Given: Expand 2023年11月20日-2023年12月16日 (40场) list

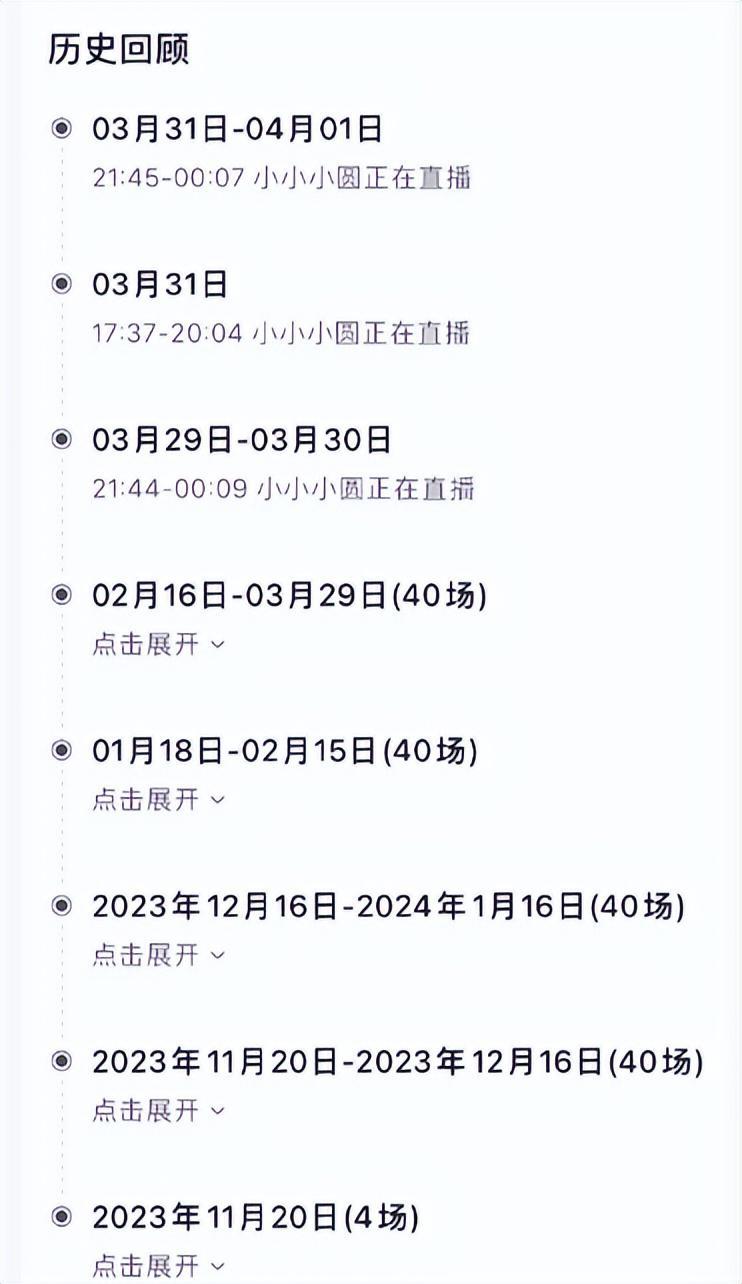Looking at the screenshot, I should pos(159,1110).
